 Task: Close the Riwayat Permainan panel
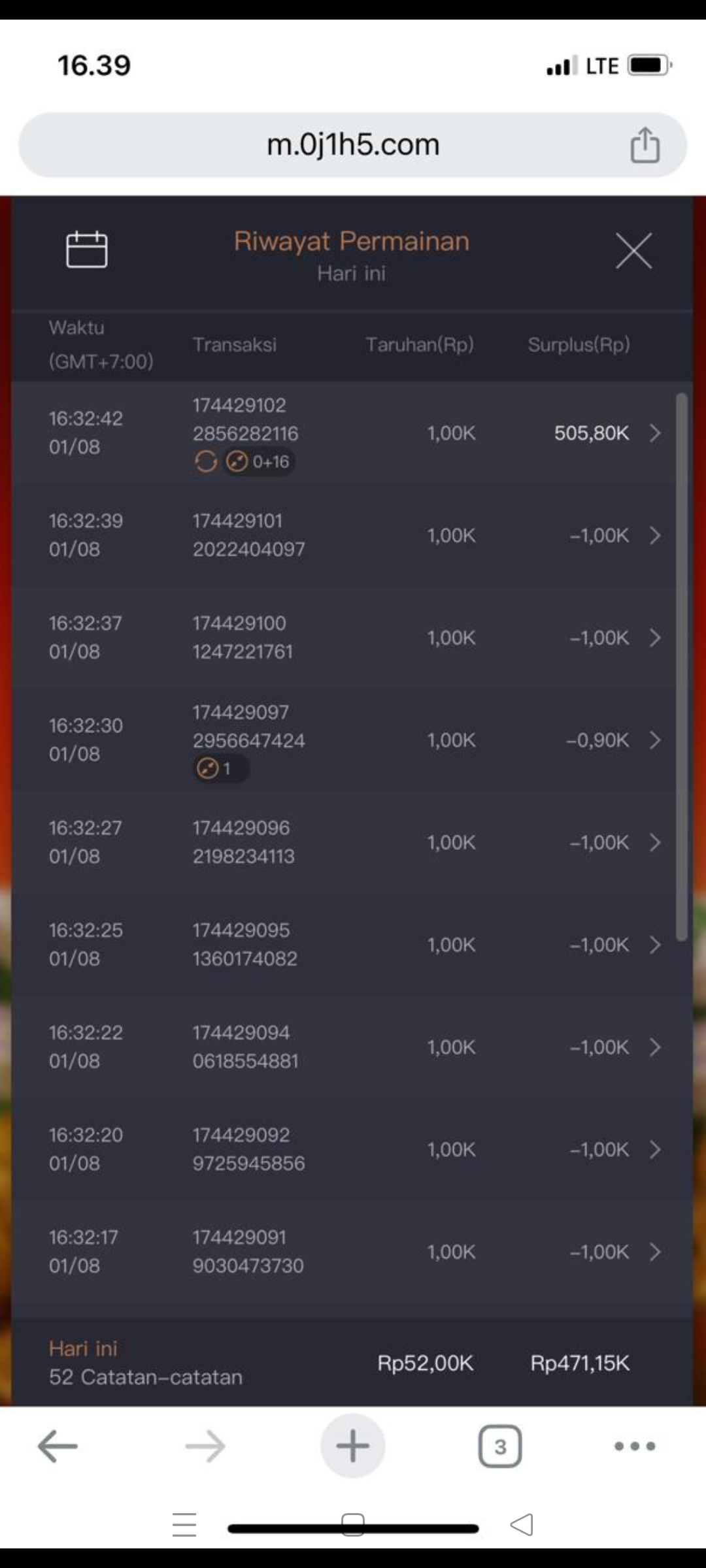[x=633, y=251]
